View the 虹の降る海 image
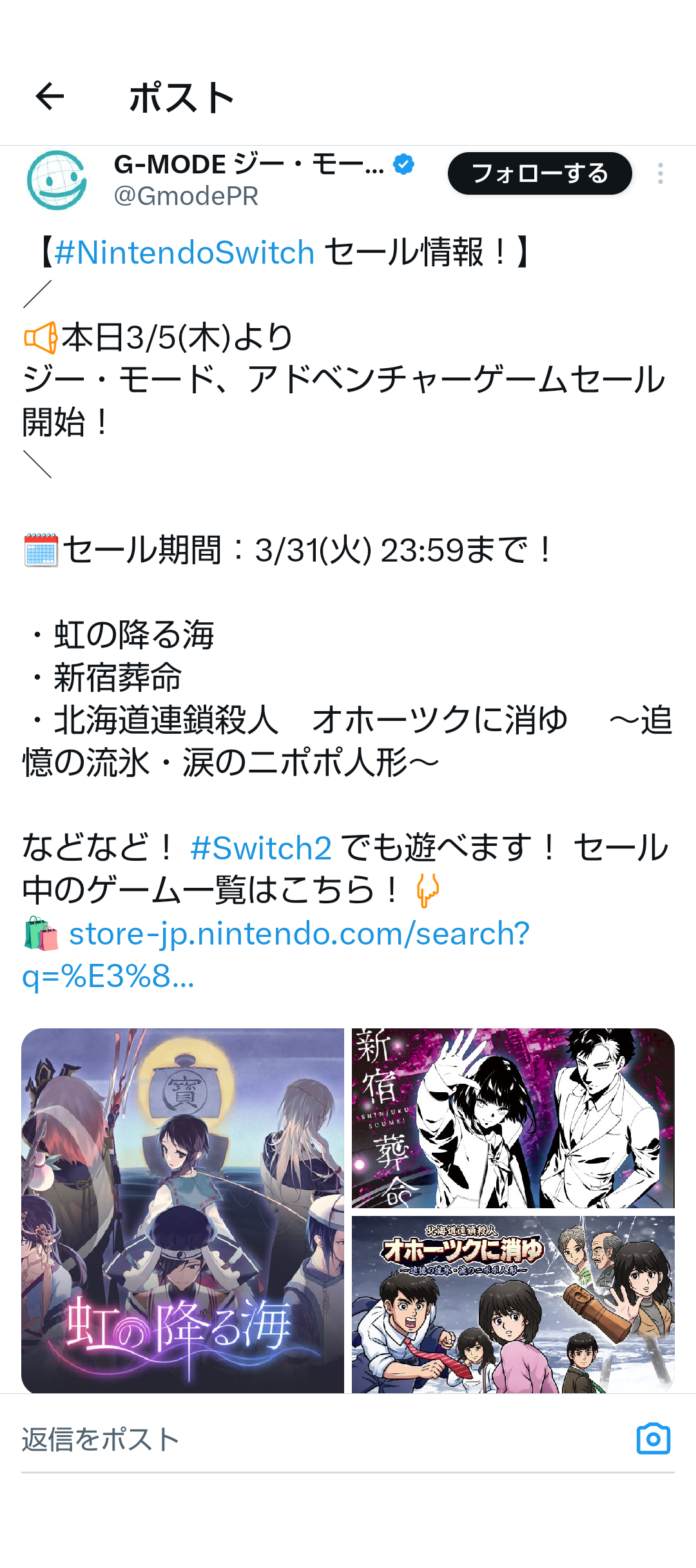 182,1210
